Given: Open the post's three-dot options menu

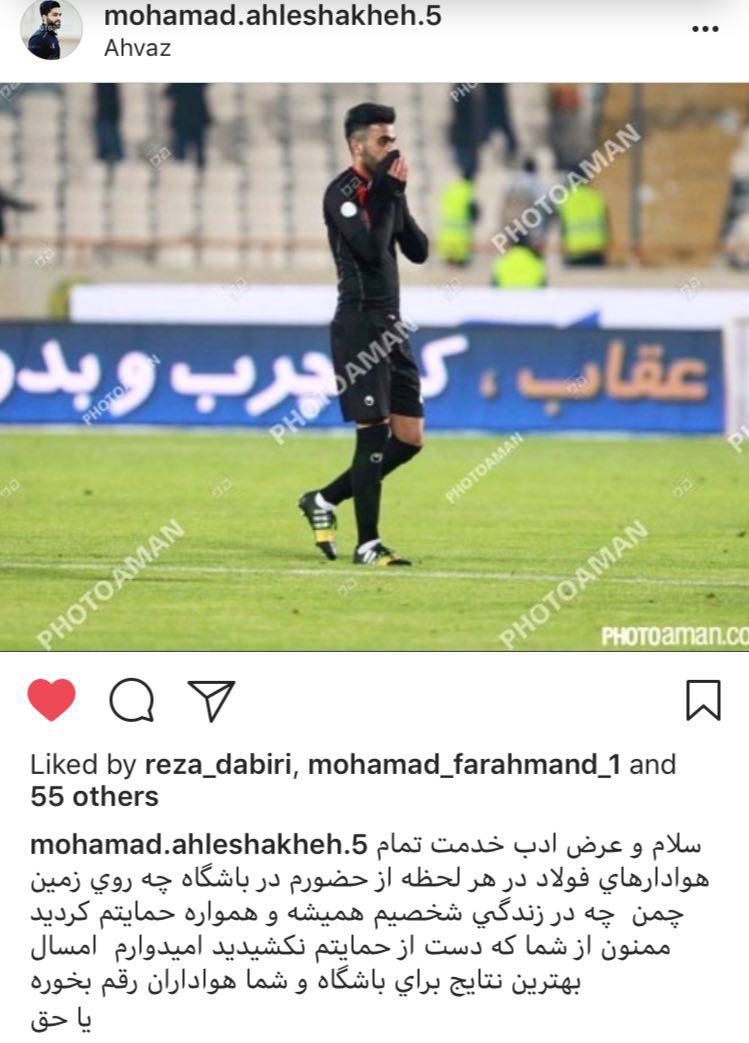Looking at the screenshot, I should (x=705, y=30).
